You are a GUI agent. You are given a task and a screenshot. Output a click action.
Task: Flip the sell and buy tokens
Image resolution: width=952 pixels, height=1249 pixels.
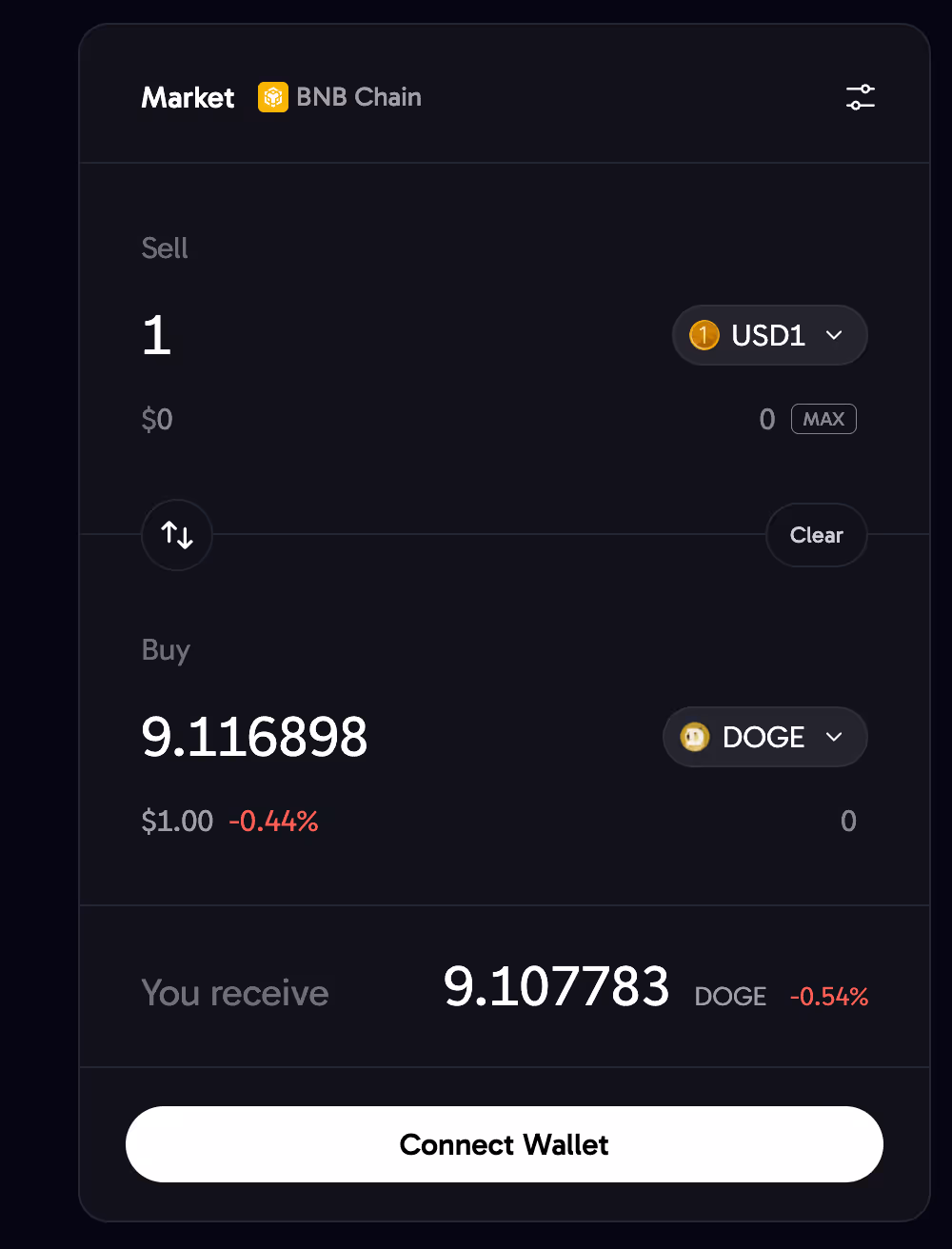177,535
